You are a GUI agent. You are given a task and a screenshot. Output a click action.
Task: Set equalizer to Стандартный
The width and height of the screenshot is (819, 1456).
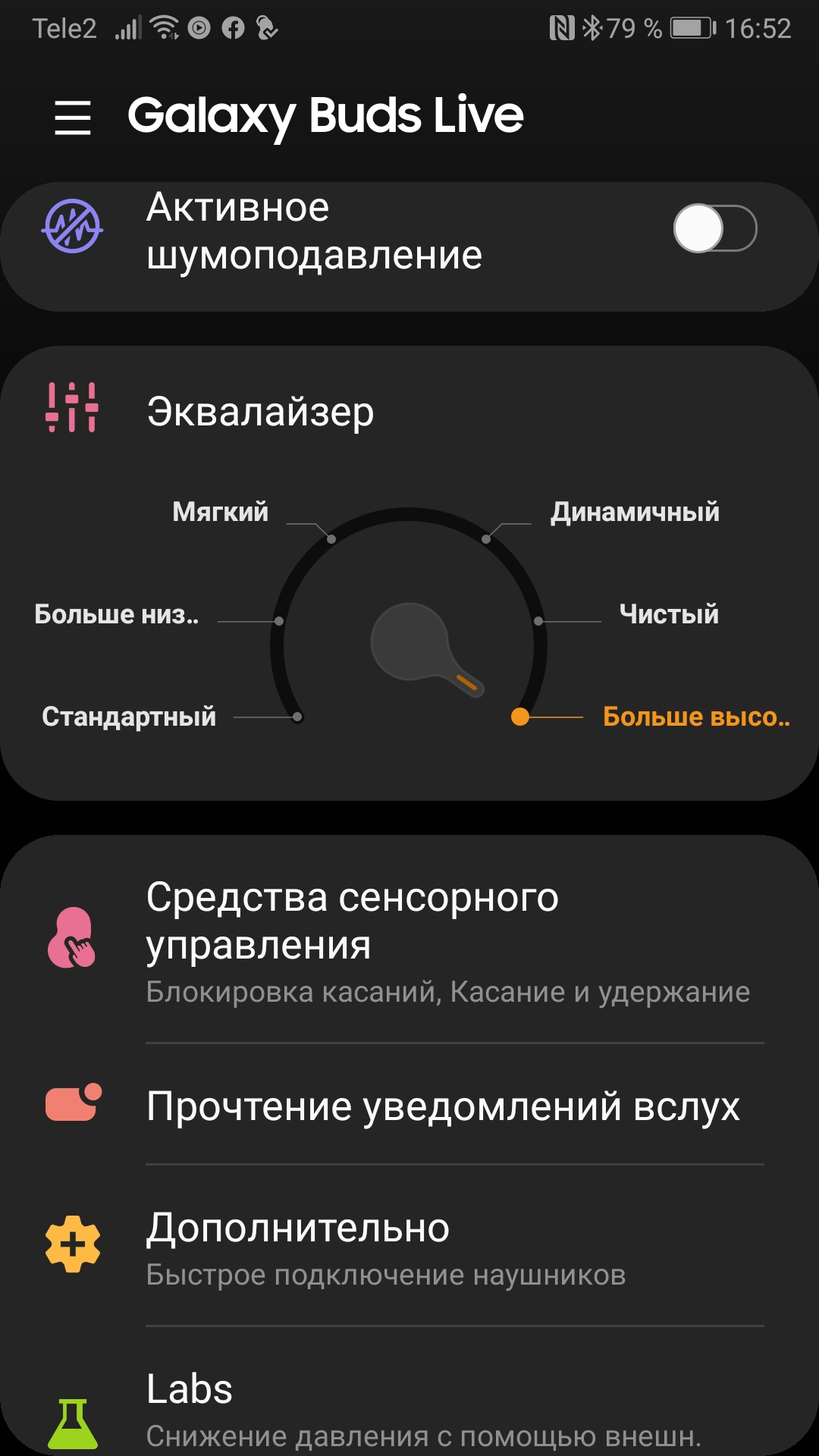[x=129, y=717]
